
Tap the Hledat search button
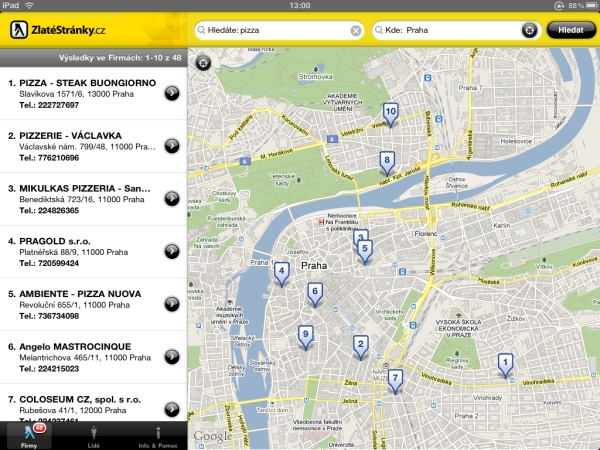[570, 31]
